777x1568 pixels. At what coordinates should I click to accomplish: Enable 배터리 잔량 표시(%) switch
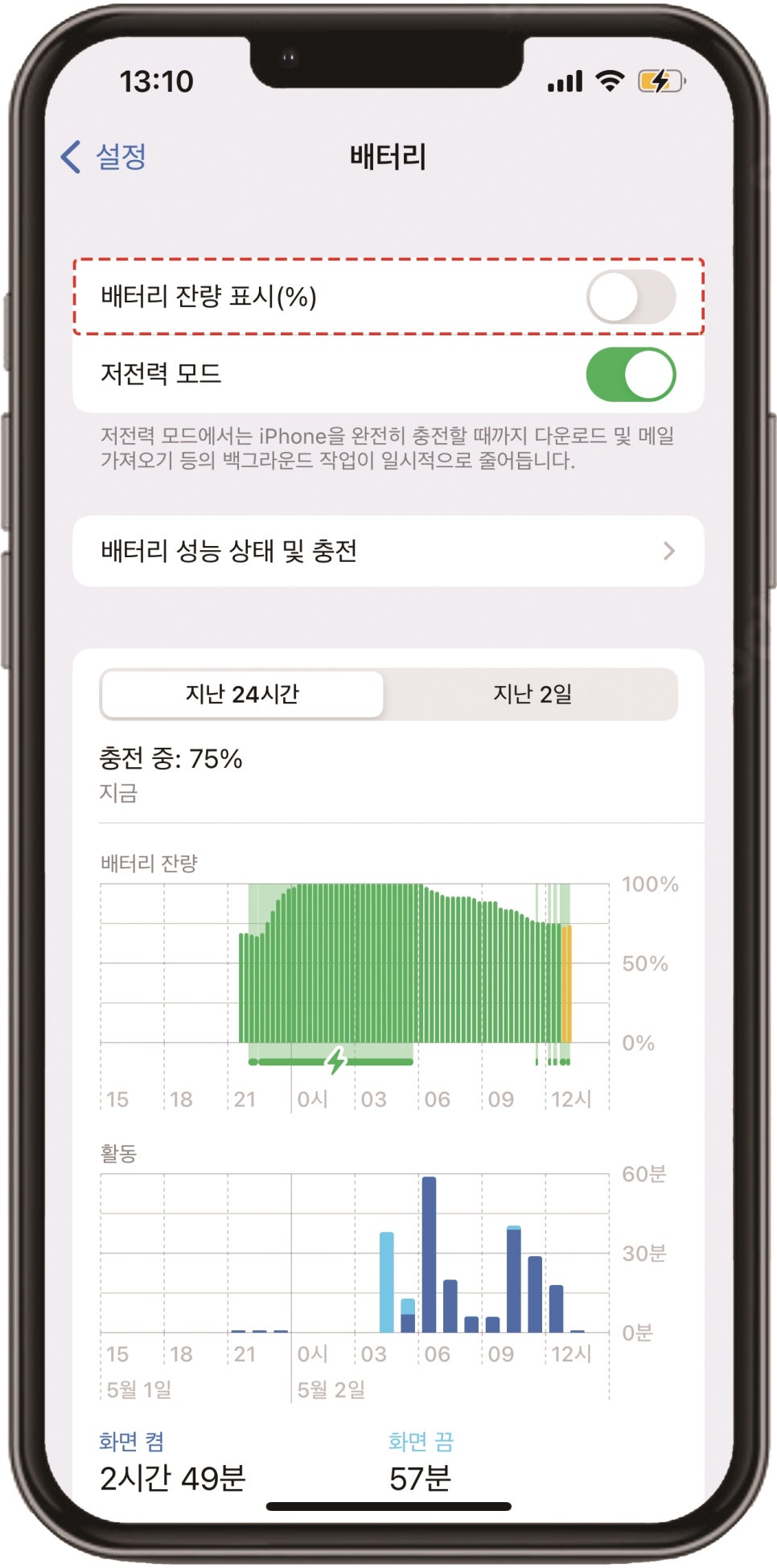631,297
